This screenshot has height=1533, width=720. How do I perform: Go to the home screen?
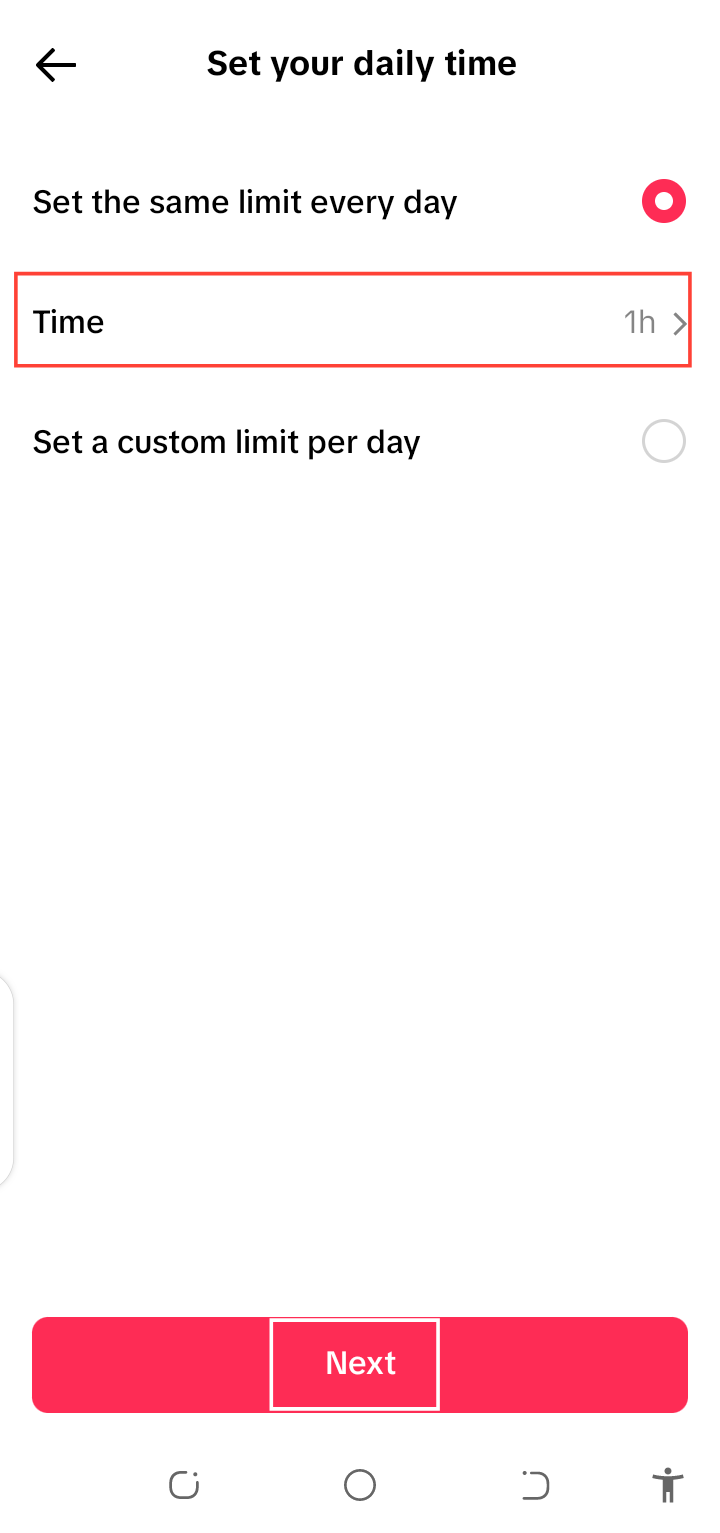[x=360, y=1485]
